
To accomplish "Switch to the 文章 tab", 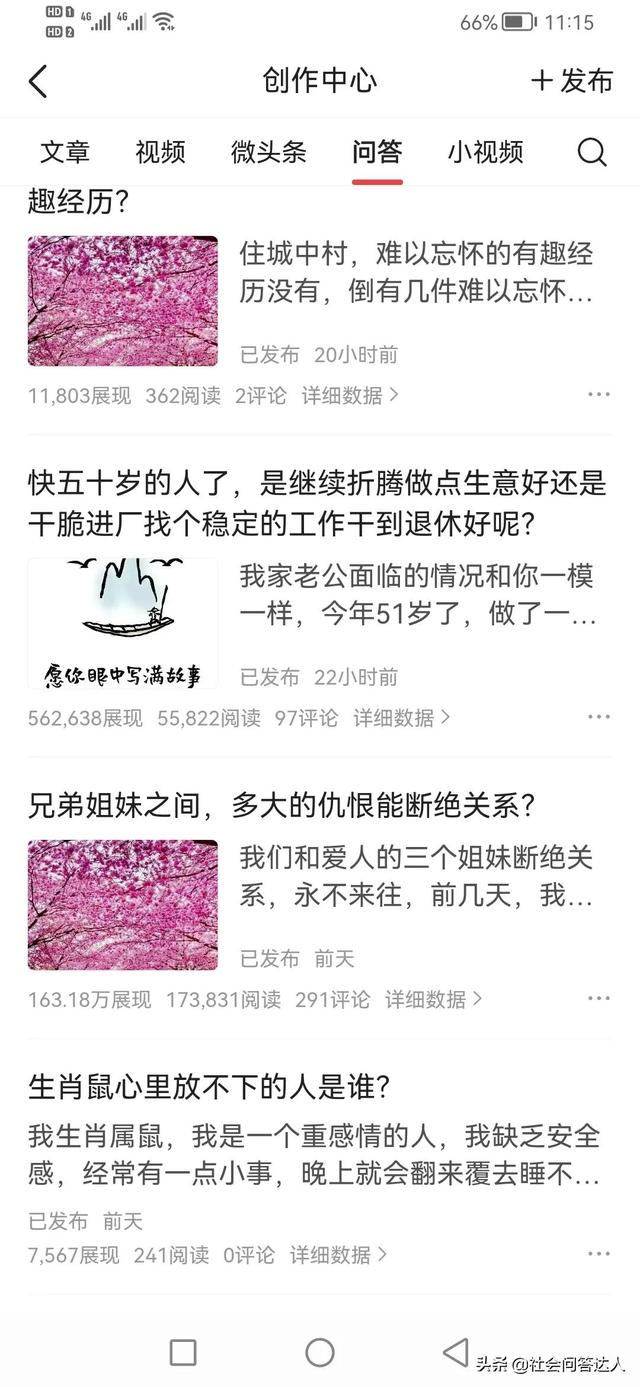I will [x=65, y=152].
